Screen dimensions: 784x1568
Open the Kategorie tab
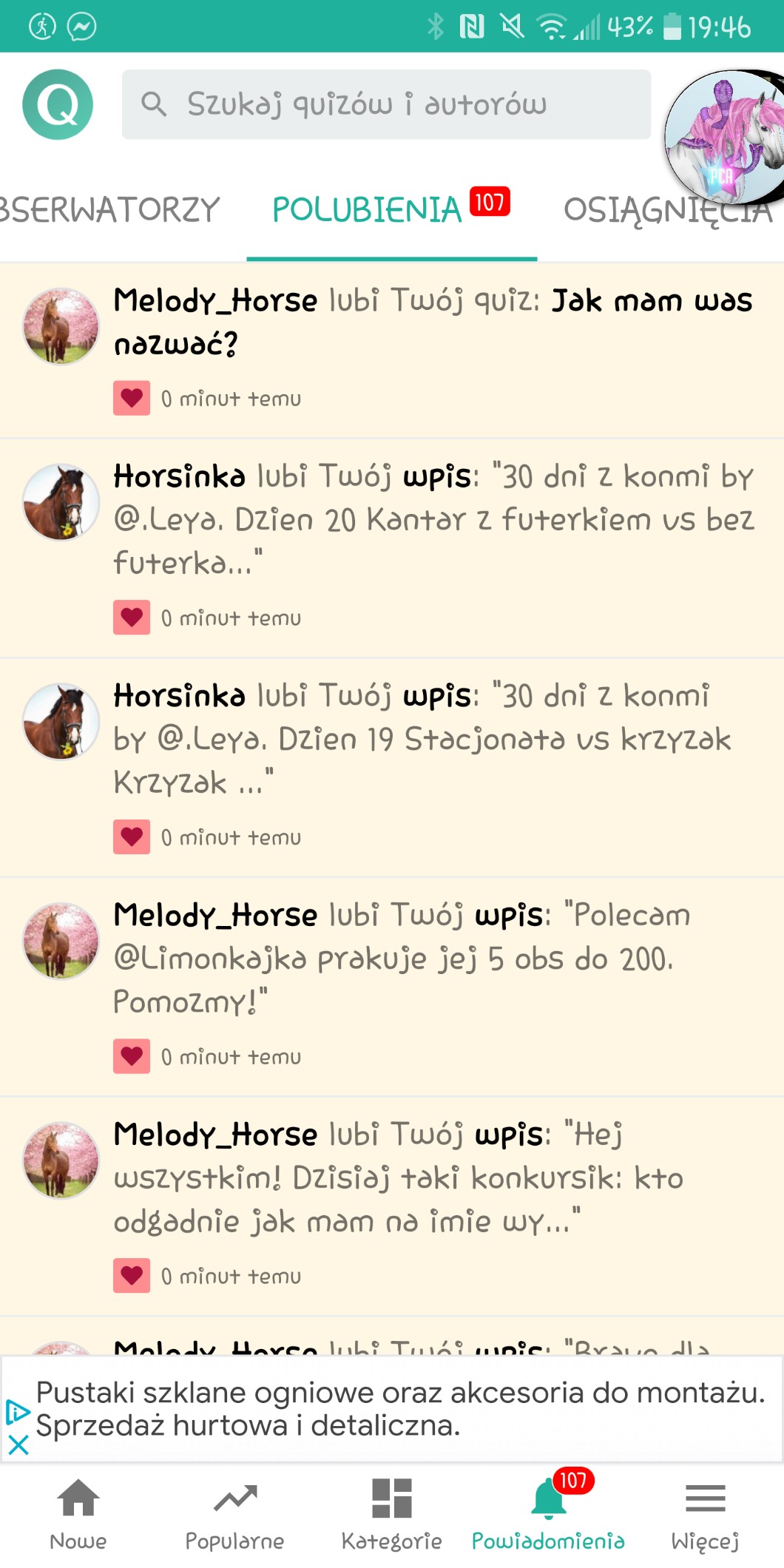pos(391,1513)
